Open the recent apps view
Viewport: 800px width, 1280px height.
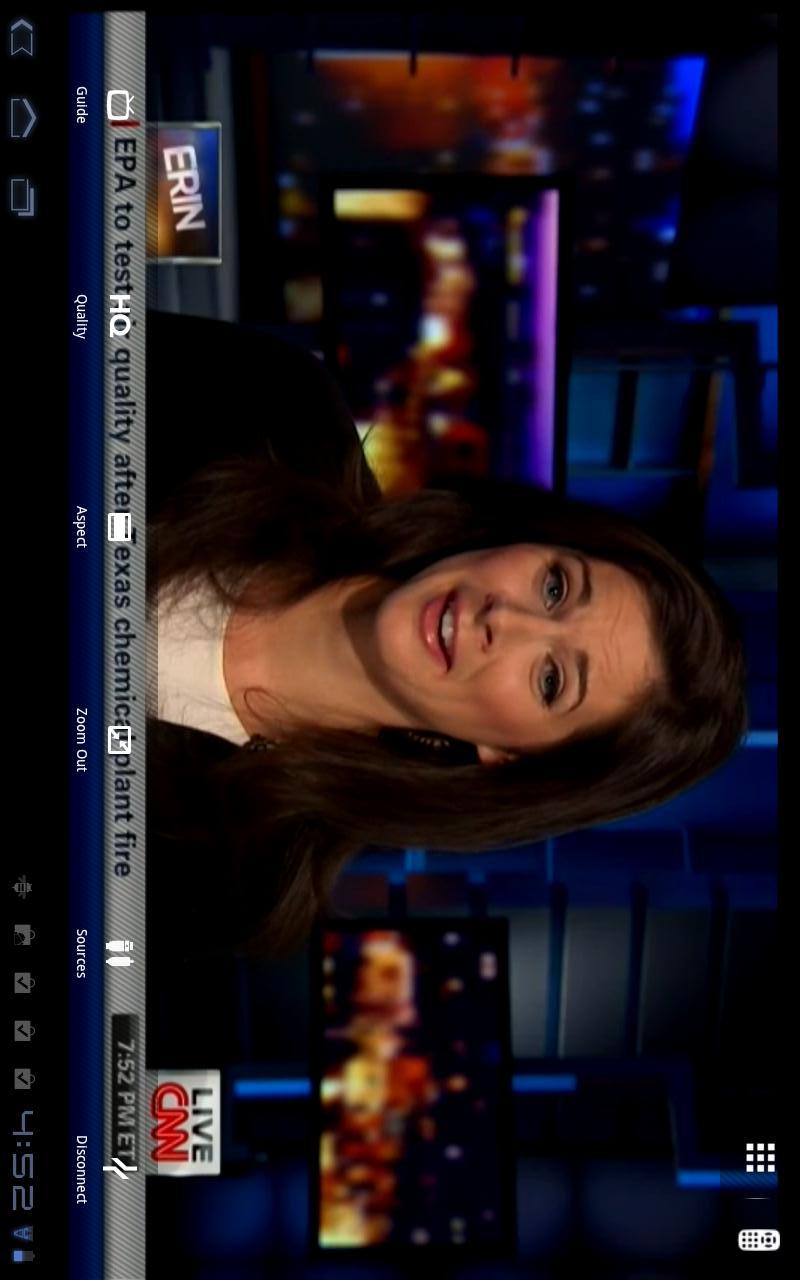(x=22, y=196)
